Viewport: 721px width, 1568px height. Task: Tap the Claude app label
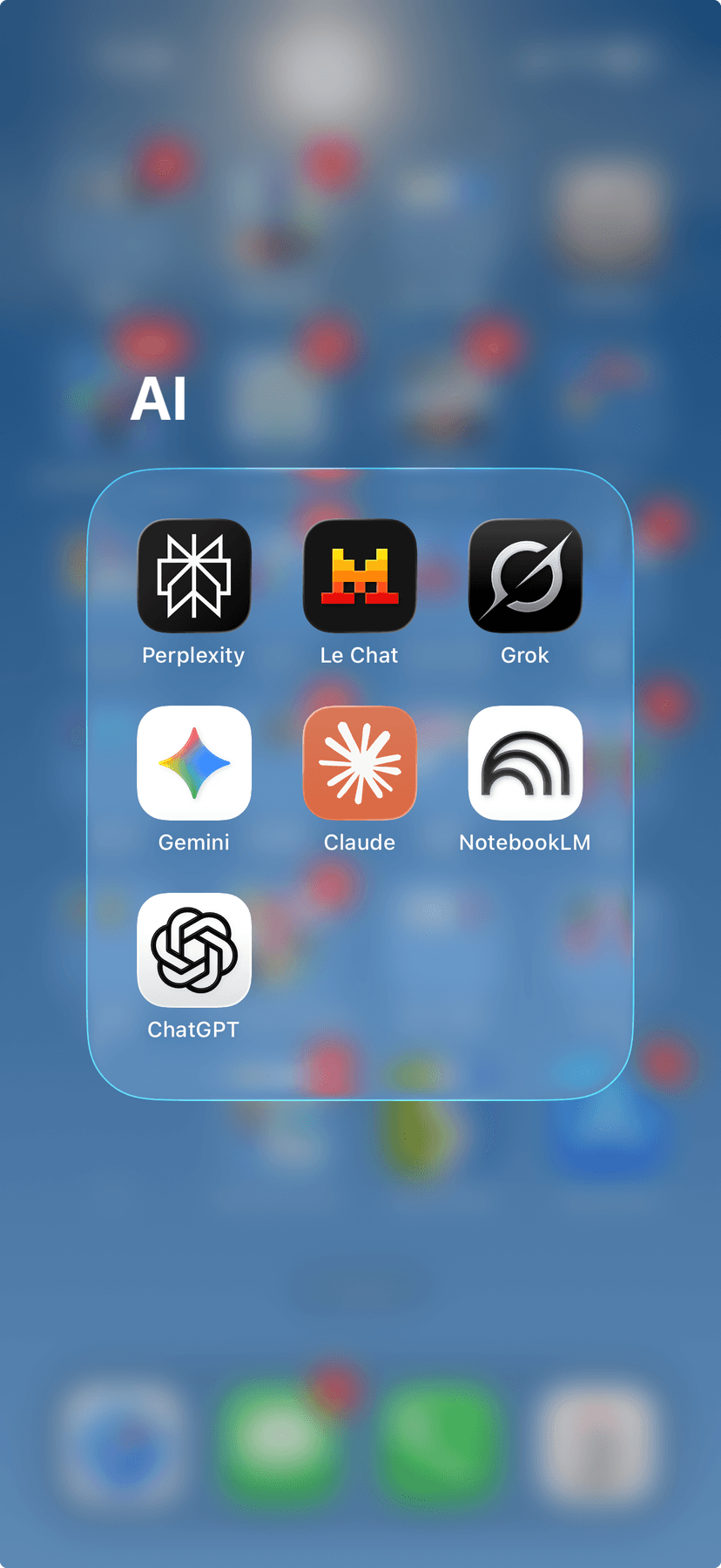click(359, 841)
